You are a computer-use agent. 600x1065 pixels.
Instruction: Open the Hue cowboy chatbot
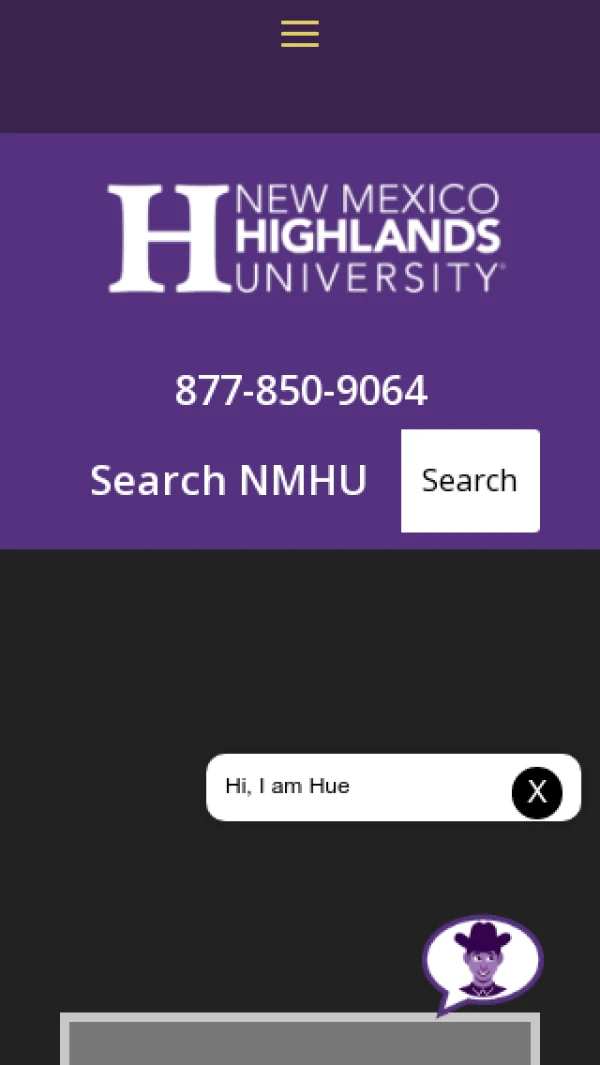(483, 961)
